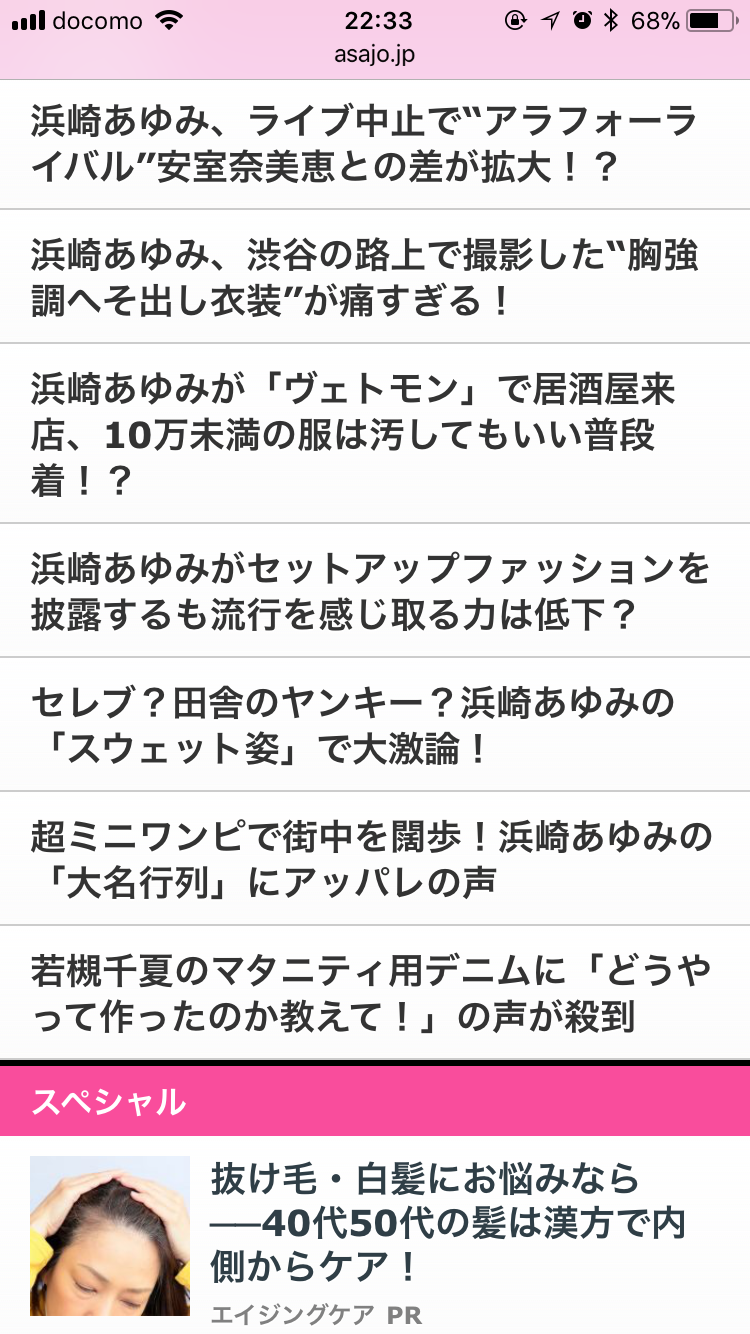Screen dimensions: 750x1334
Task: Open the asajo.jp address bar
Action: click(375, 55)
